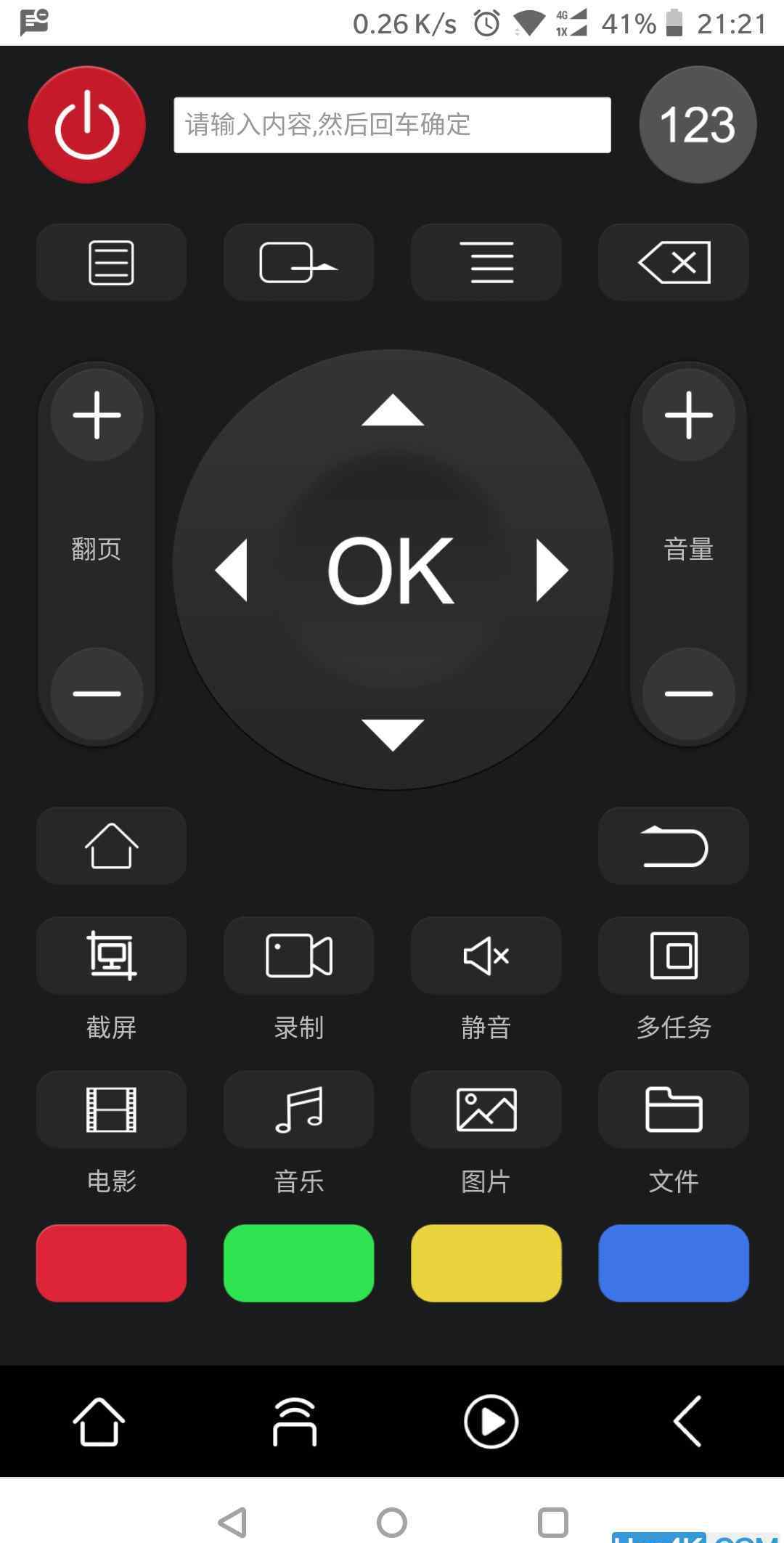Mute the TV with 静音
The width and height of the screenshot is (784, 1543).
pos(486,956)
